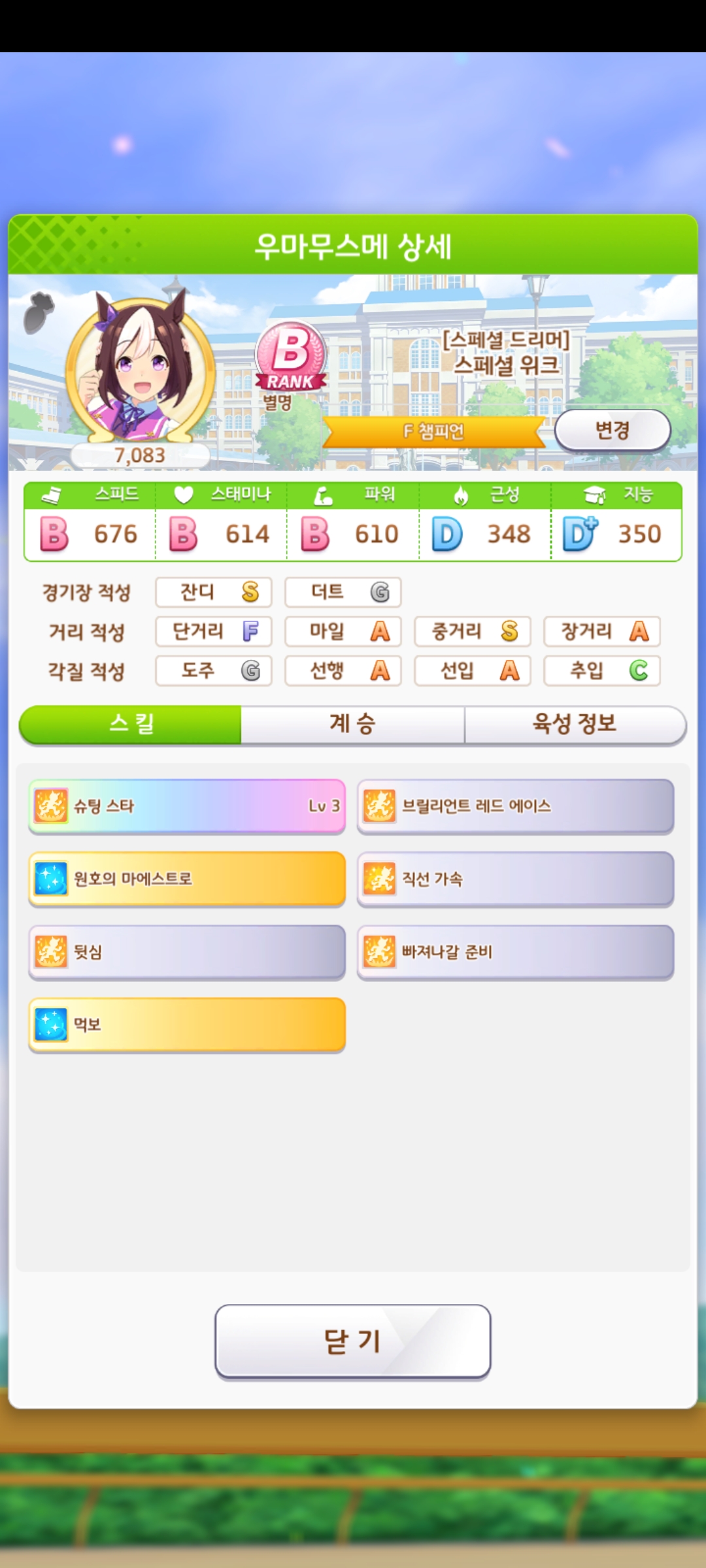Open the 브릴리언트 레드 에이스 skill
Image resolution: width=706 pixels, height=1568 pixels.
pyautogui.click(x=515, y=806)
